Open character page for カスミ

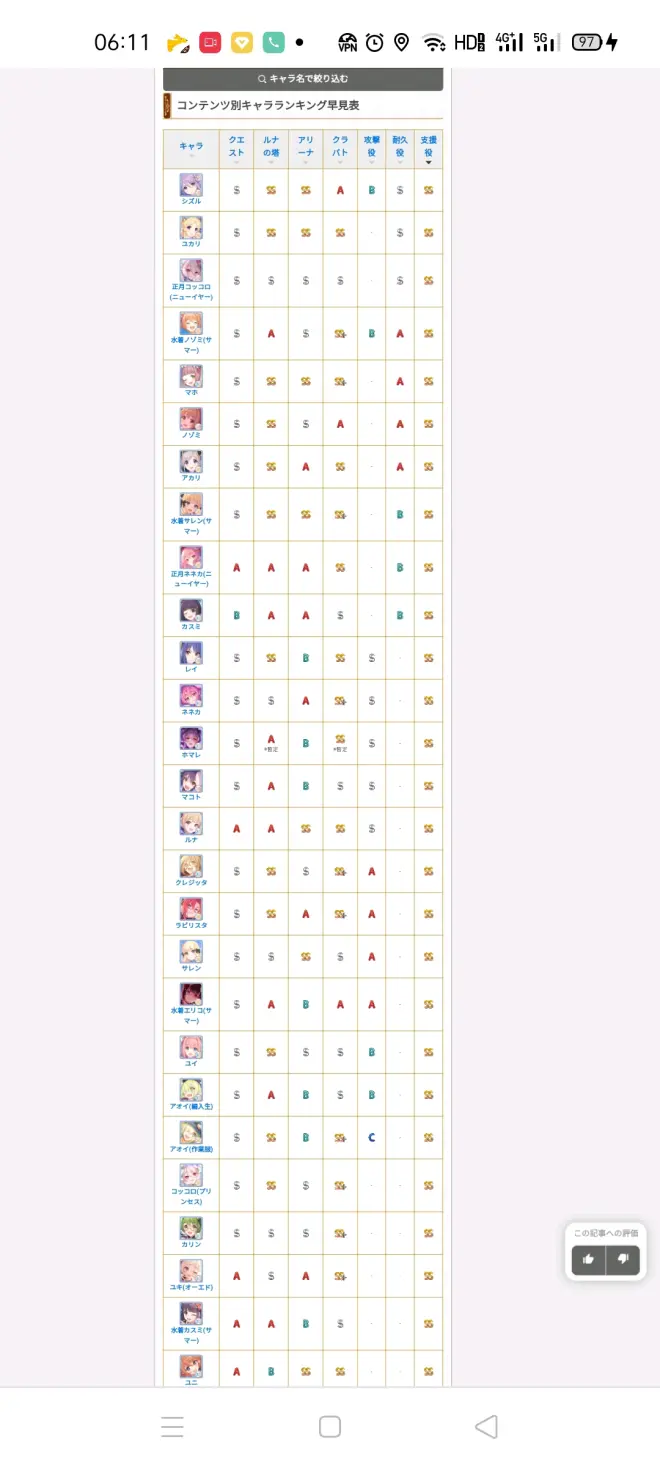[191, 614]
